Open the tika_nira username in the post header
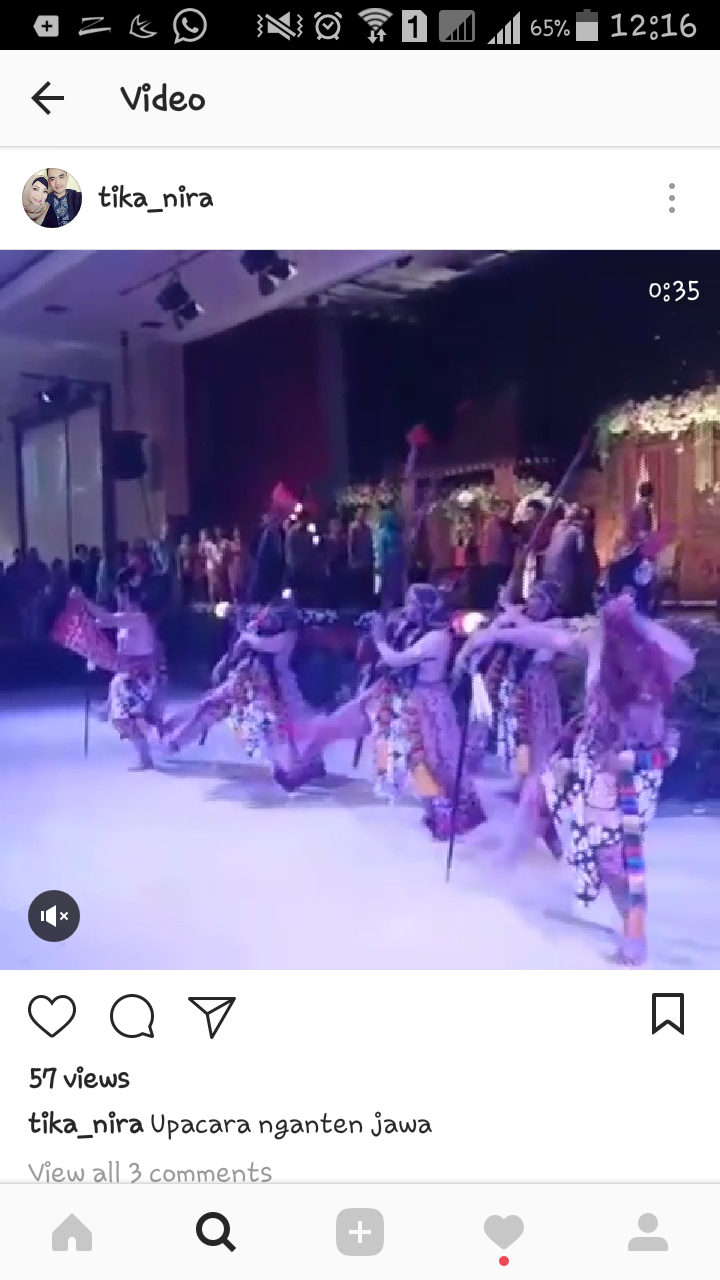The height and width of the screenshot is (1280, 720). point(156,198)
